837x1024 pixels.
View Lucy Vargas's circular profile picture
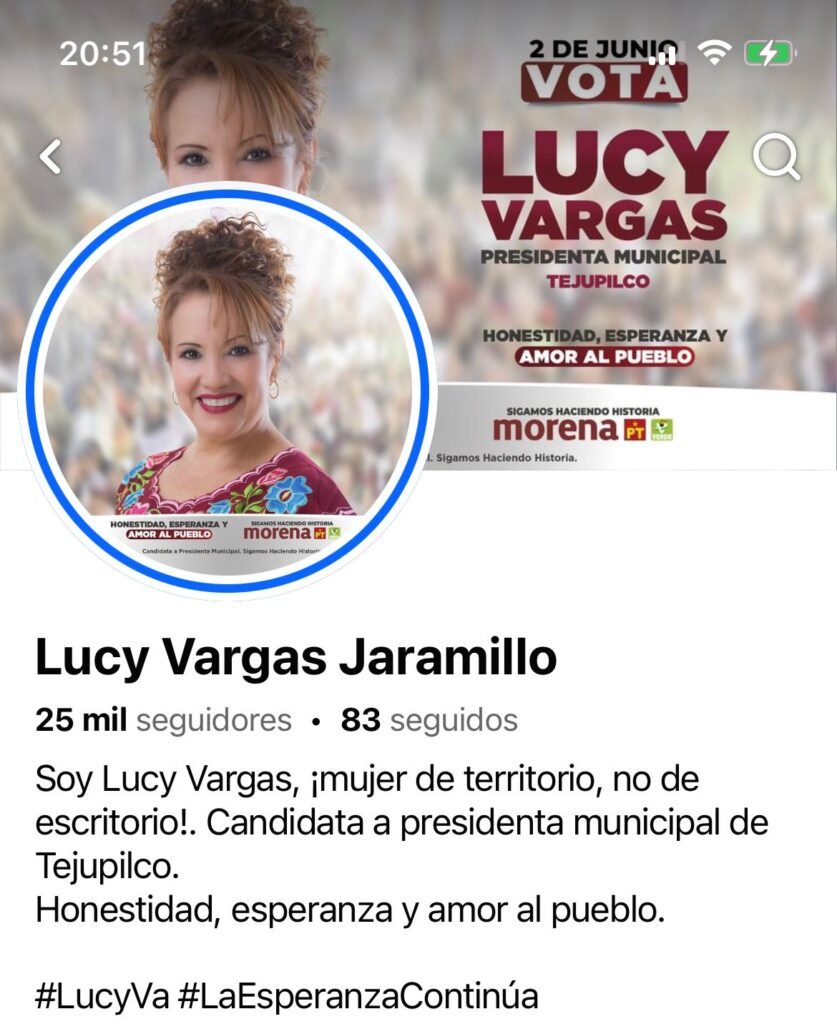click(228, 390)
